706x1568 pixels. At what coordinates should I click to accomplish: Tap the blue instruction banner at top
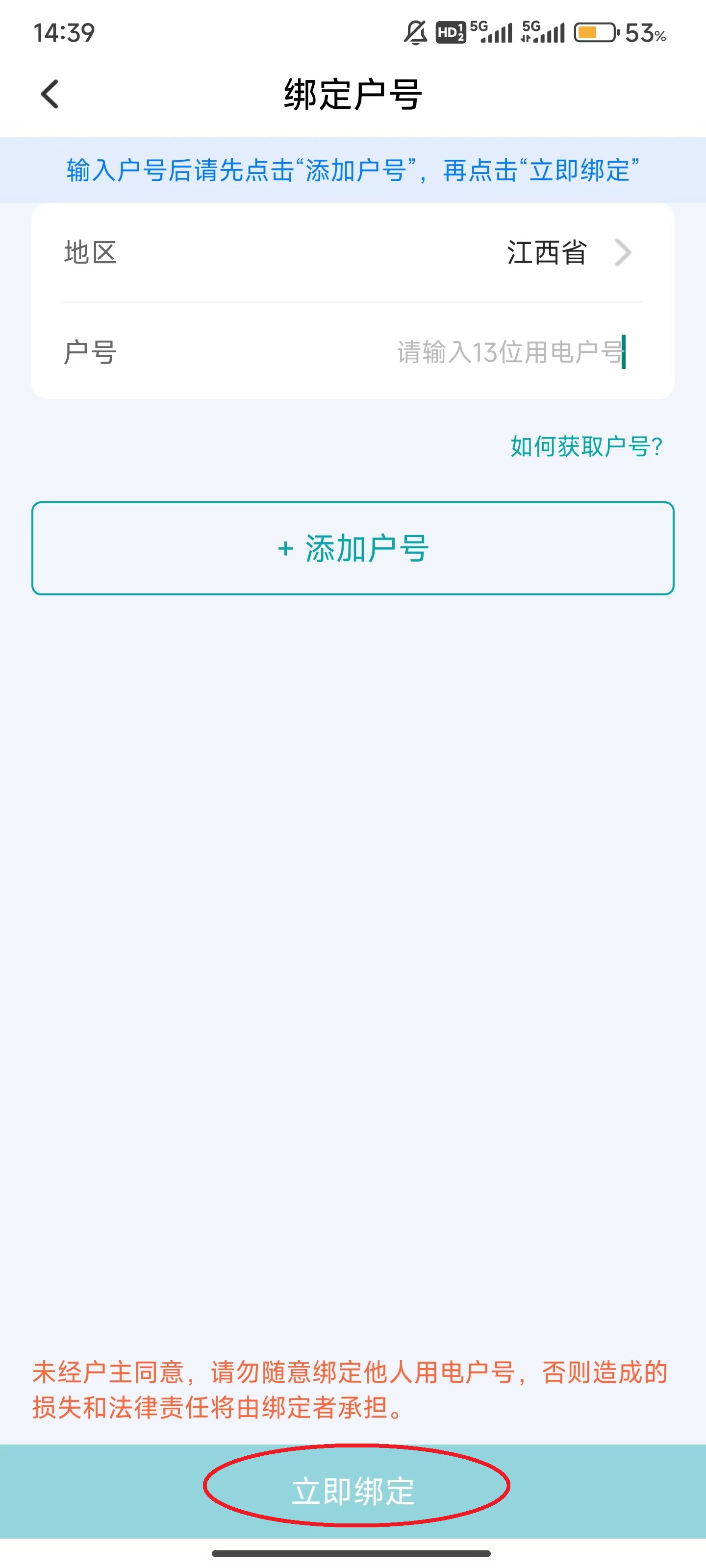353,169
